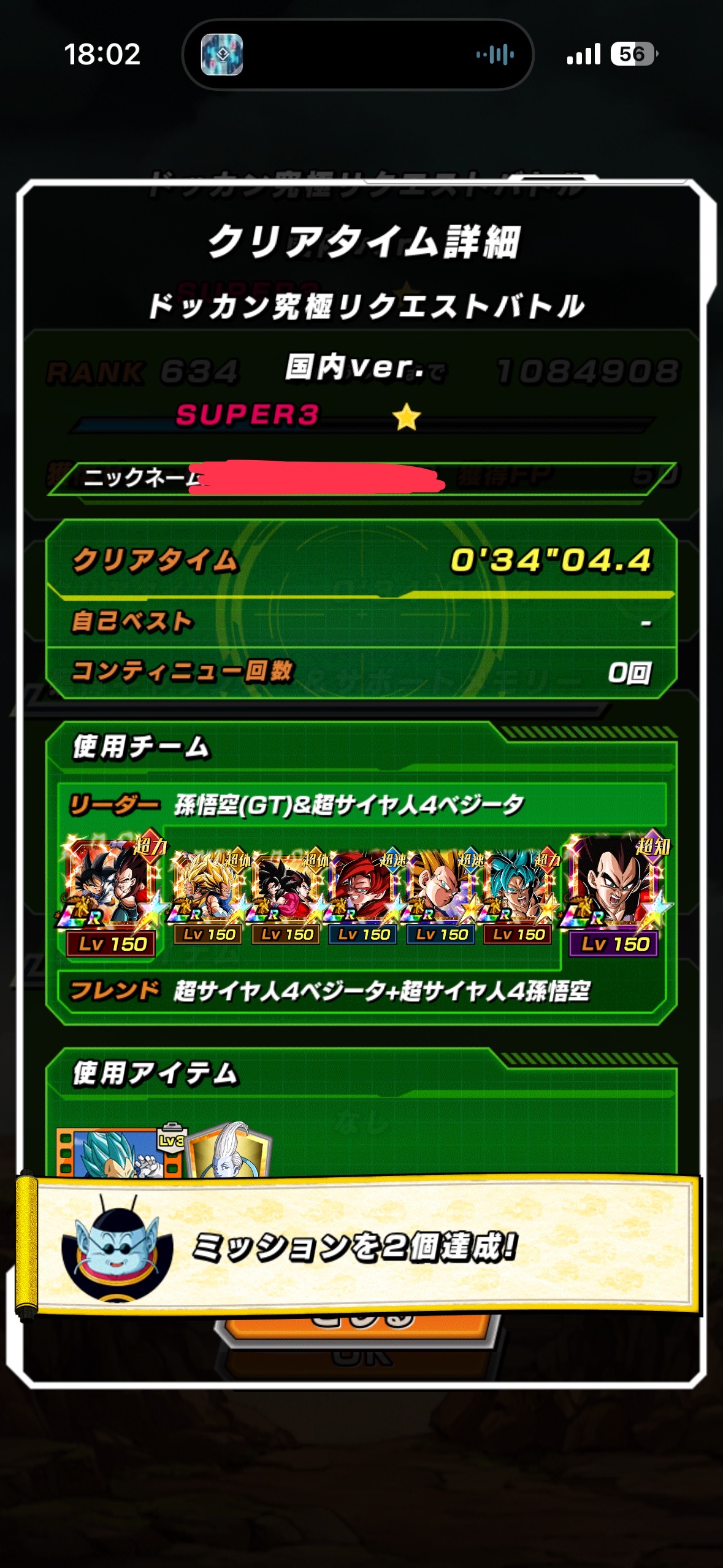Open the Dynamic Island live activity
723x1568 pixels.
(x=358, y=55)
